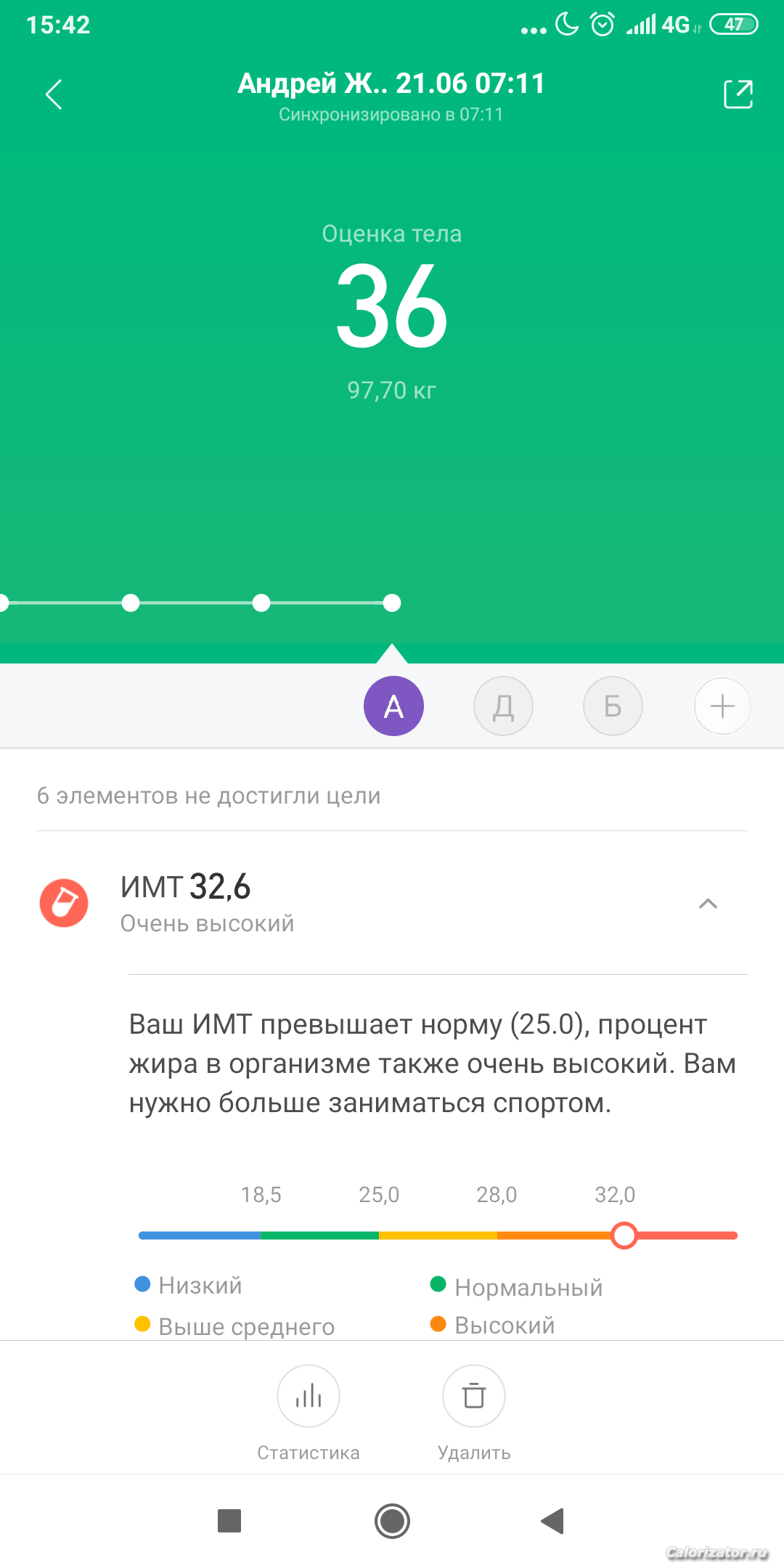Collapse the ИМТ 32,6 section
The width and height of the screenshot is (784, 1568).
[708, 903]
